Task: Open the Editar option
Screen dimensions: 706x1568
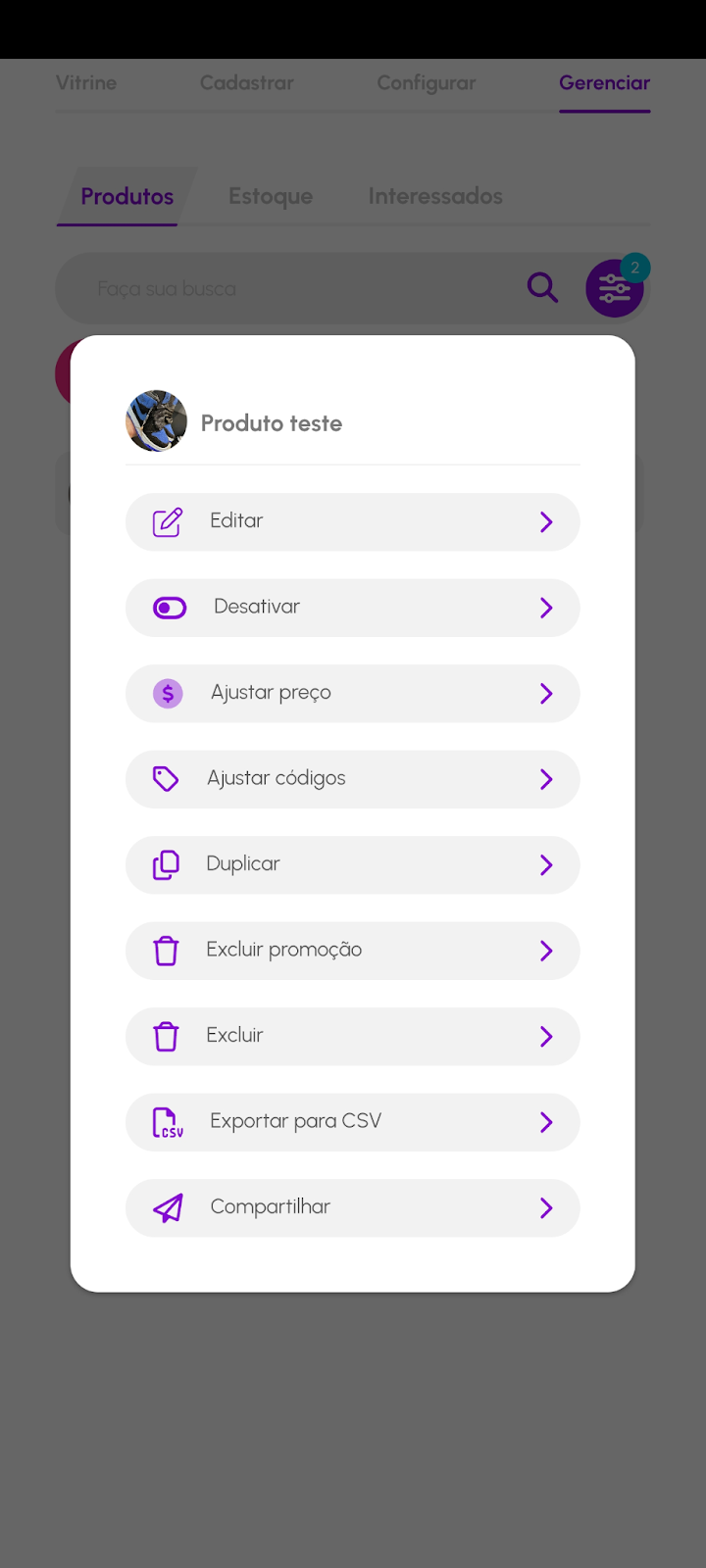Action: pos(352,521)
